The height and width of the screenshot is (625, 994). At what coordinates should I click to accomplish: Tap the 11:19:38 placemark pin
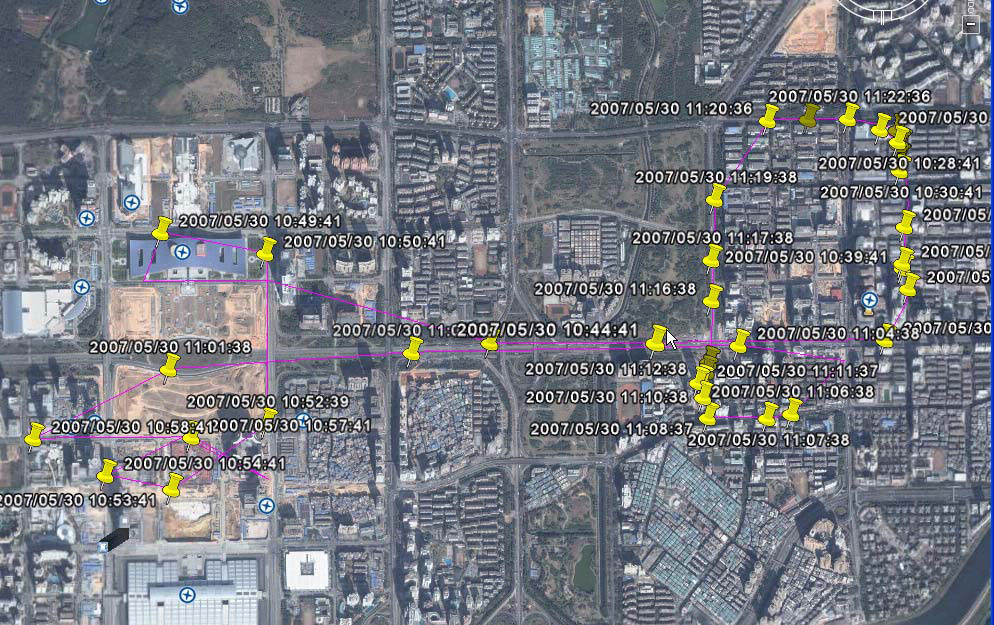(x=716, y=194)
